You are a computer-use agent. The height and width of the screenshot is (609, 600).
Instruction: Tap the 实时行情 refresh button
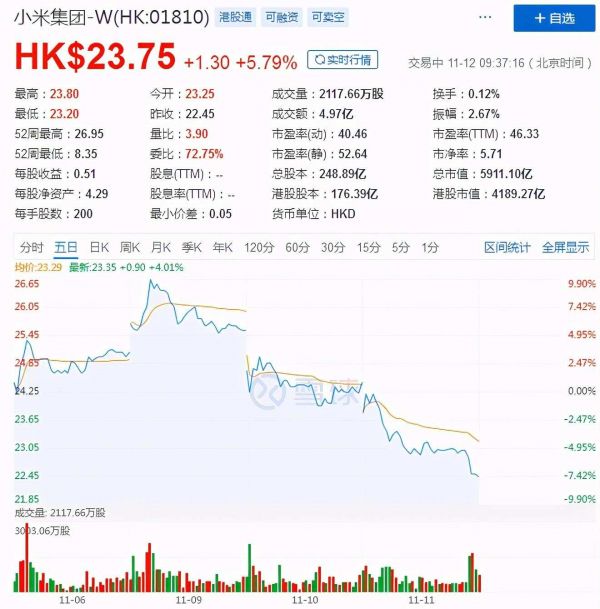coord(342,60)
